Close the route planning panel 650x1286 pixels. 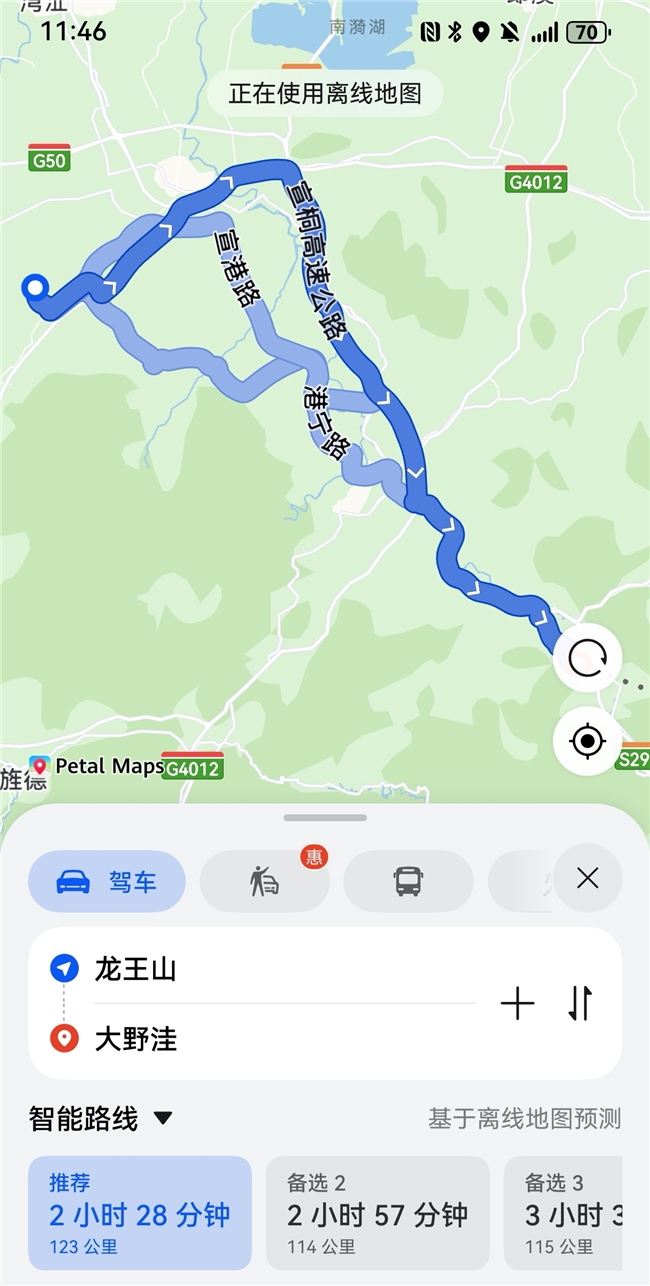click(x=587, y=879)
